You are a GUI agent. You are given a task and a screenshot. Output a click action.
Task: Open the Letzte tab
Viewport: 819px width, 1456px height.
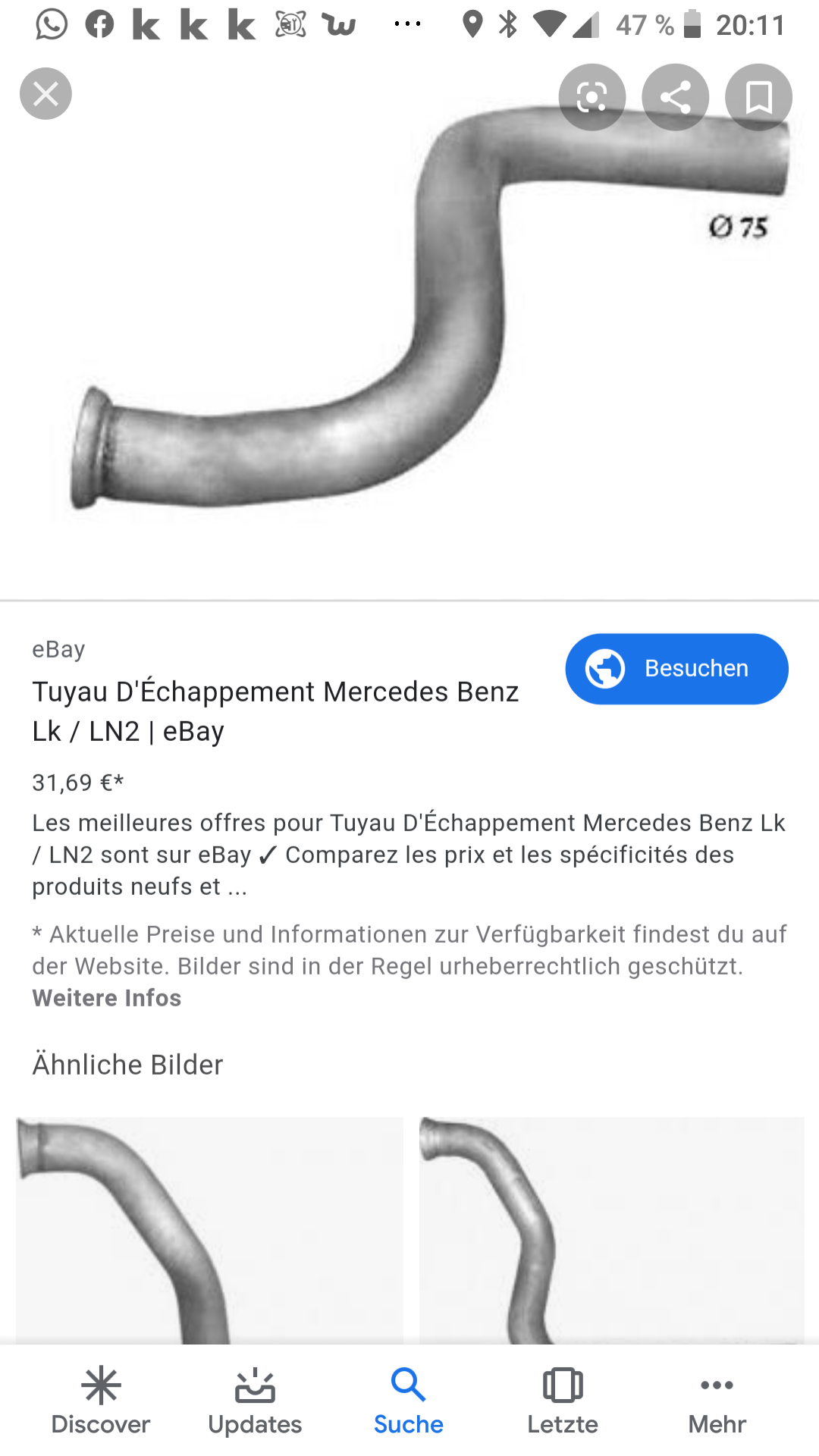click(x=563, y=1403)
